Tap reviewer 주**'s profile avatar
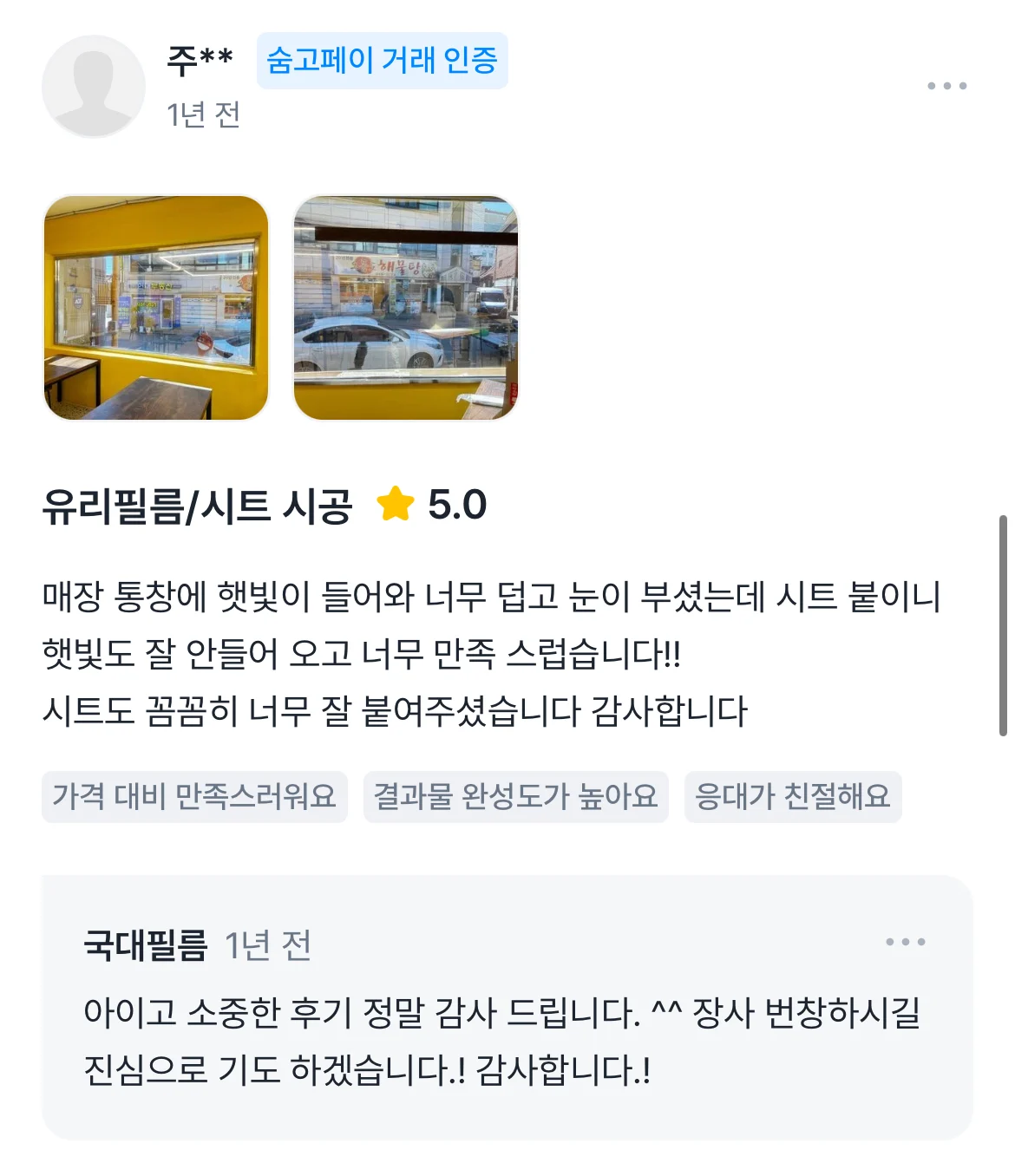This screenshot has height=1176, width=1015. (94, 86)
